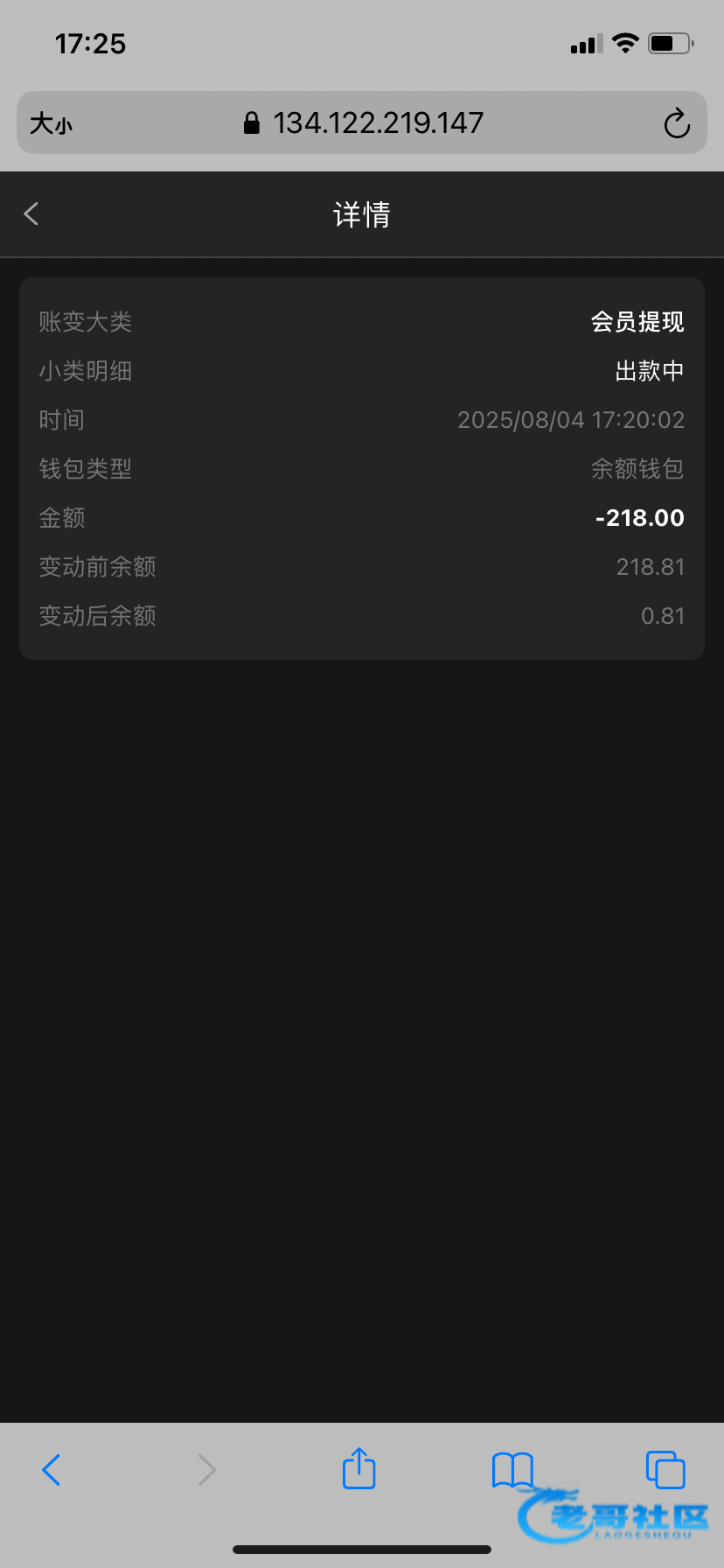This screenshot has width=724, height=1568.
Task: Navigate back in Safari's toolbar
Action: 52,1470
